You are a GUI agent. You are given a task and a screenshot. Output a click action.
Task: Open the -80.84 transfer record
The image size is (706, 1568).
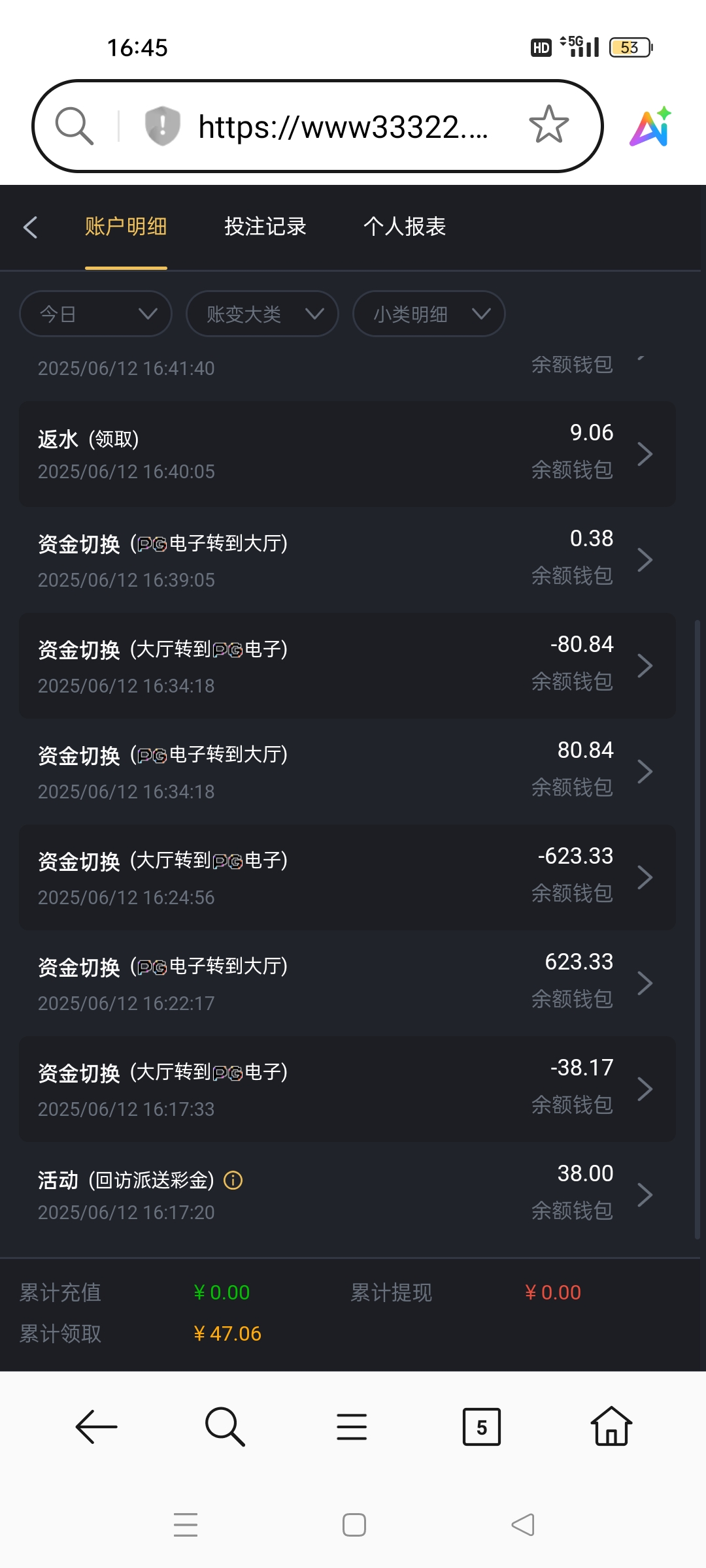pos(347,666)
